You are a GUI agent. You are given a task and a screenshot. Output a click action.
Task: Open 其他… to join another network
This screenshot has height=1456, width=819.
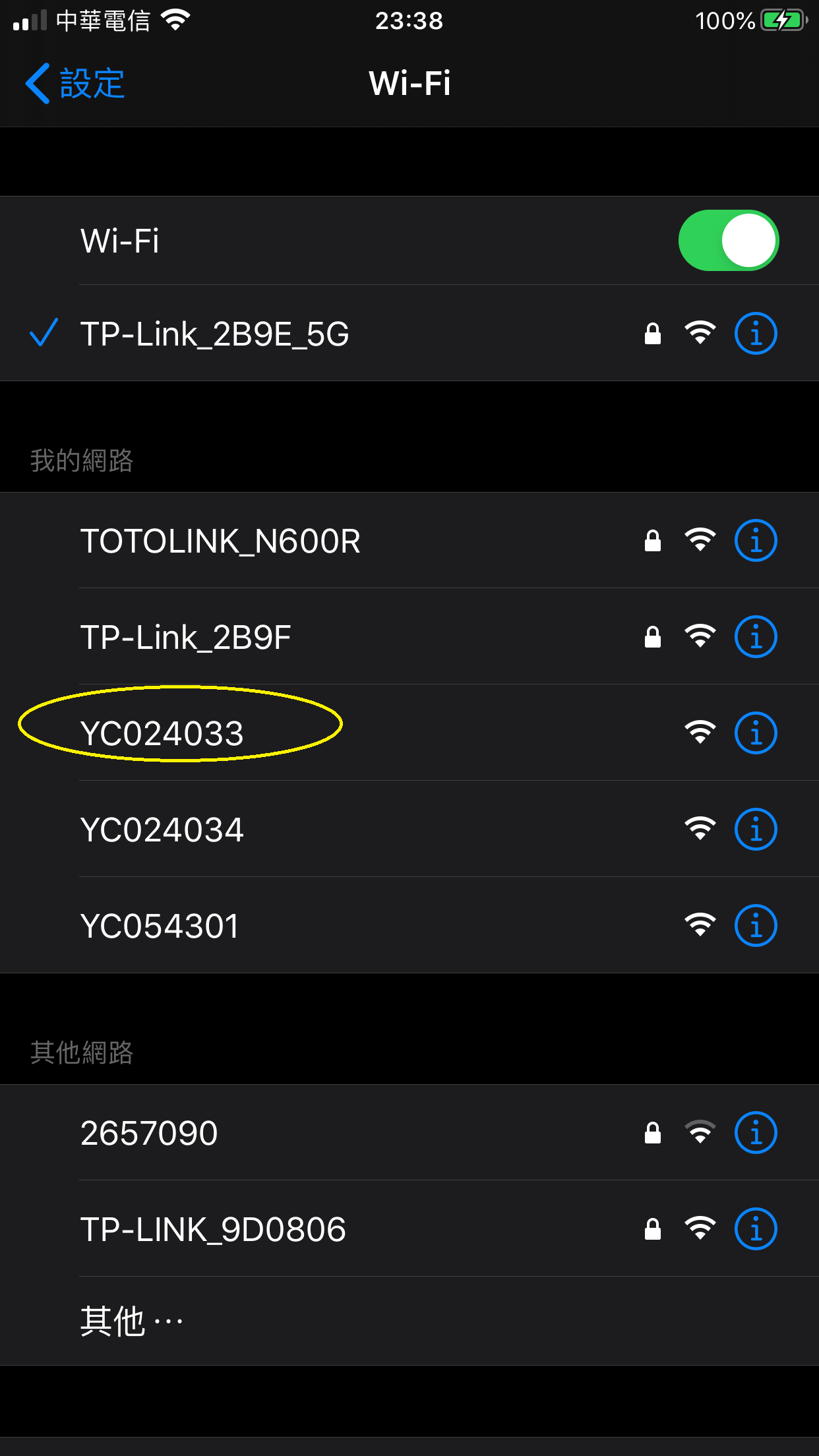click(132, 1321)
